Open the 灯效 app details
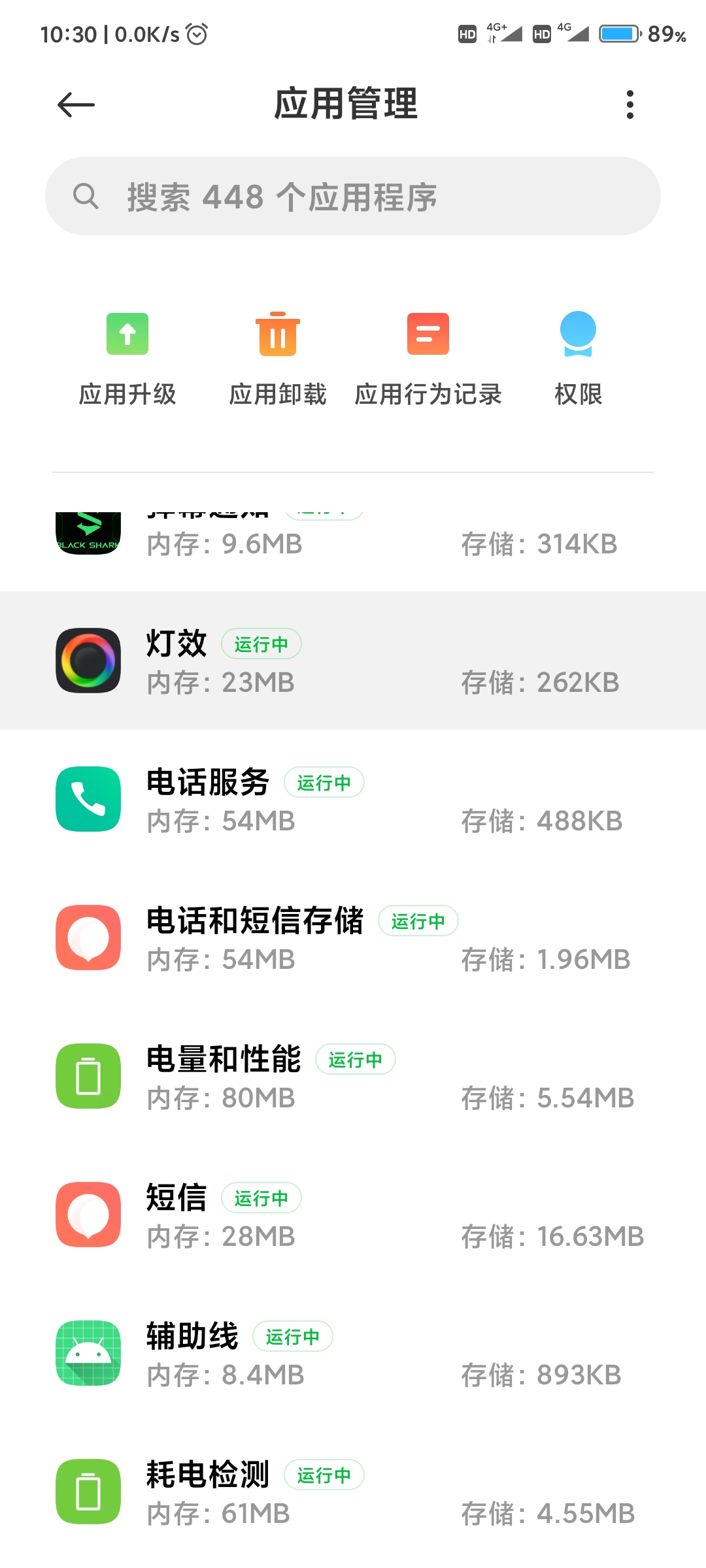This screenshot has height=1568, width=706. pos(353,661)
